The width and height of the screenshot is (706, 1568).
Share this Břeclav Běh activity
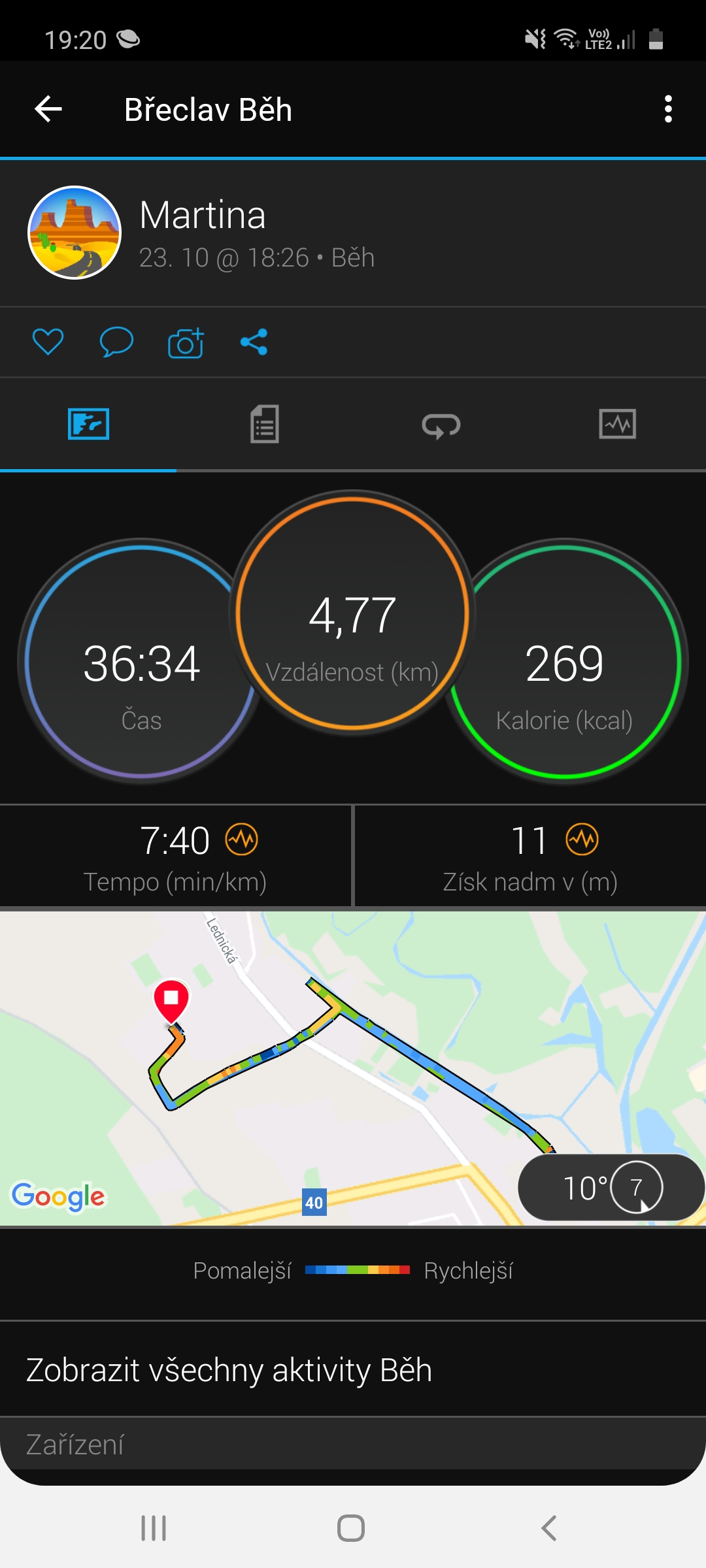(x=254, y=342)
